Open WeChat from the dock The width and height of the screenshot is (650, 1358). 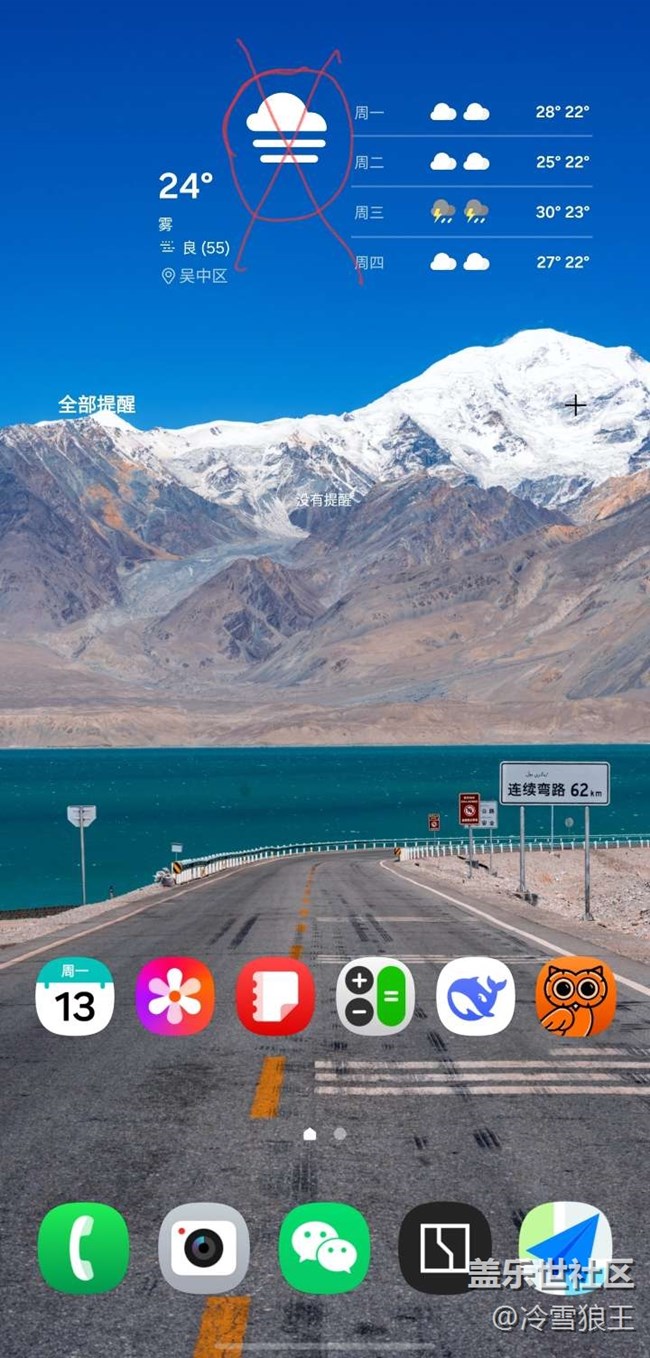324,1247
